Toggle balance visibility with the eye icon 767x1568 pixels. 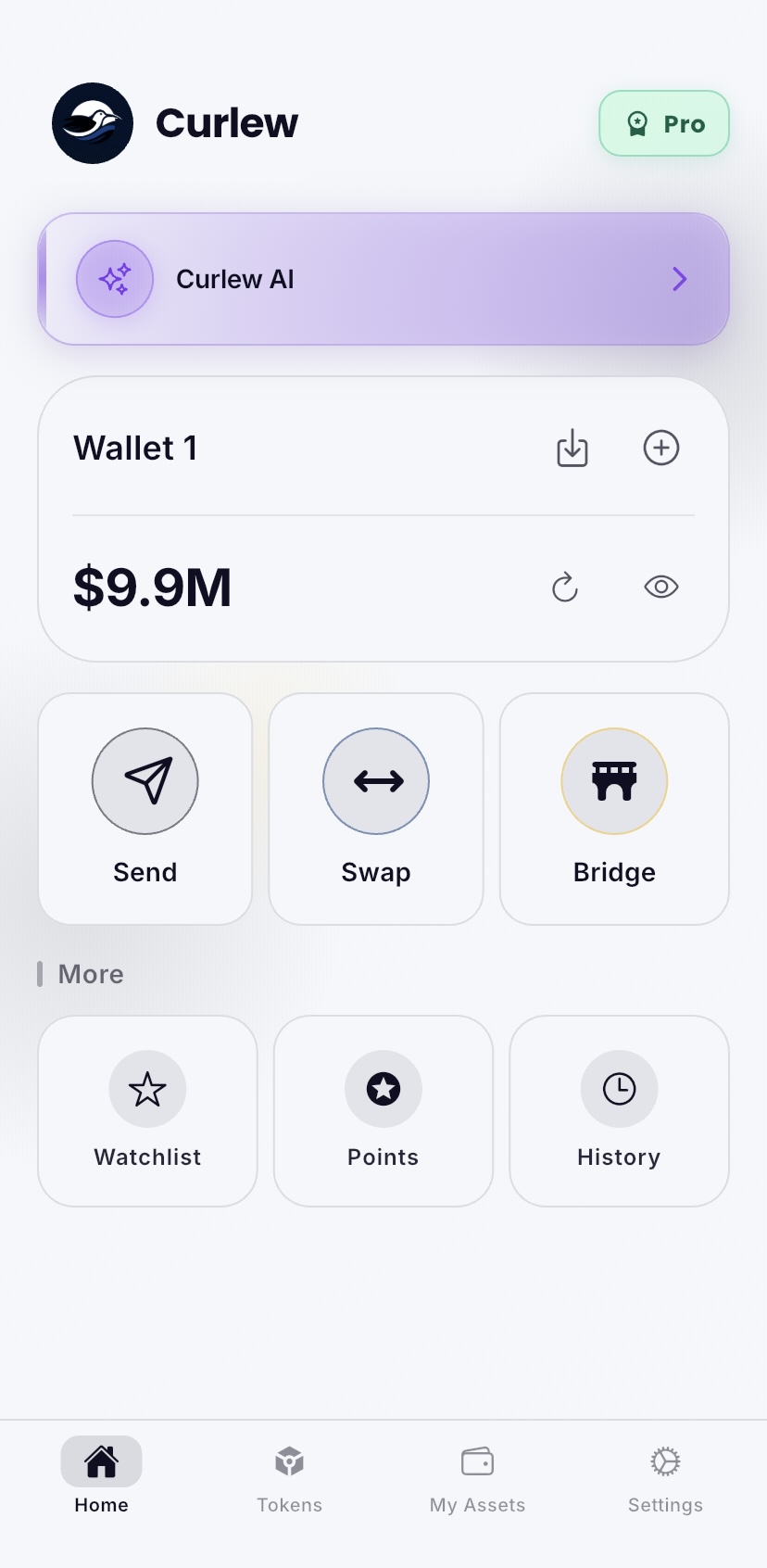click(x=660, y=586)
